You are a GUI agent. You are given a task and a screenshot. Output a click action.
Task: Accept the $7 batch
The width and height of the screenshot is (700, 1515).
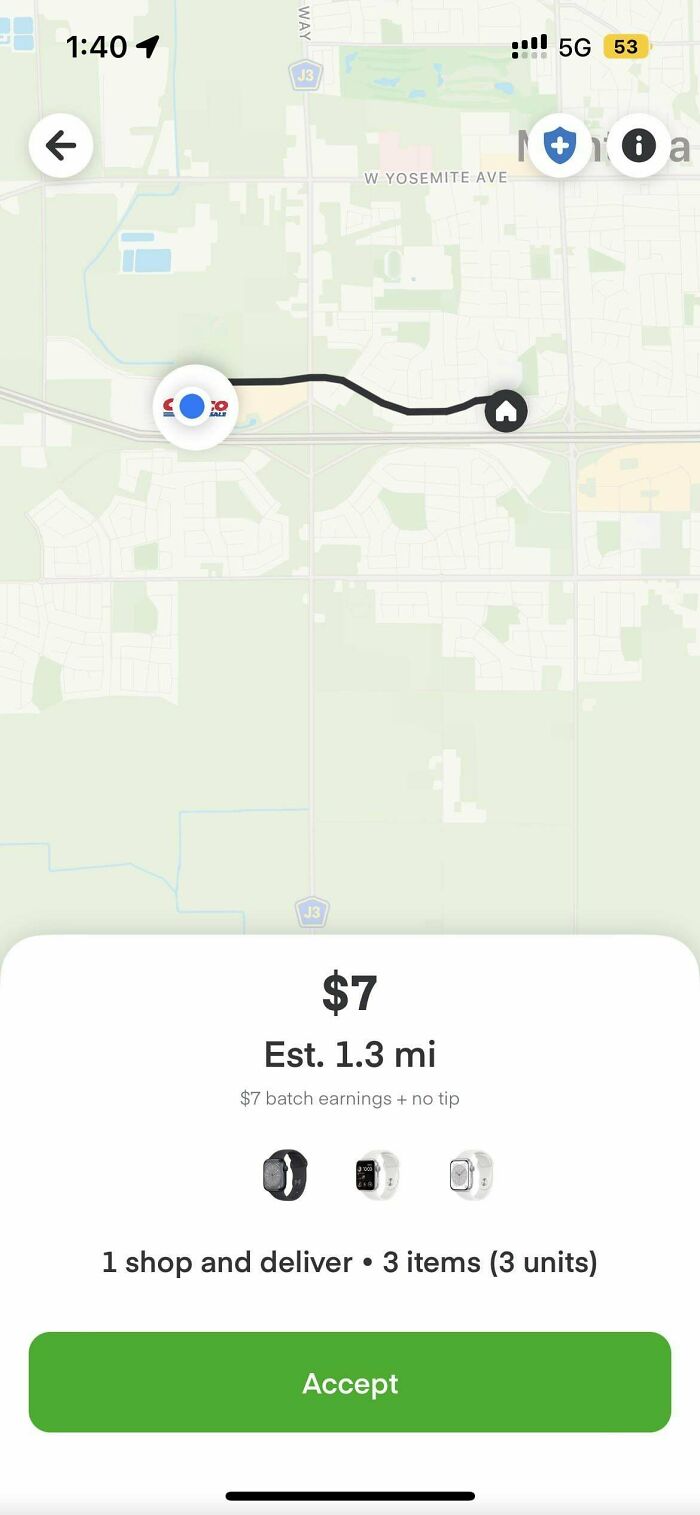(x=350, y=1382)
